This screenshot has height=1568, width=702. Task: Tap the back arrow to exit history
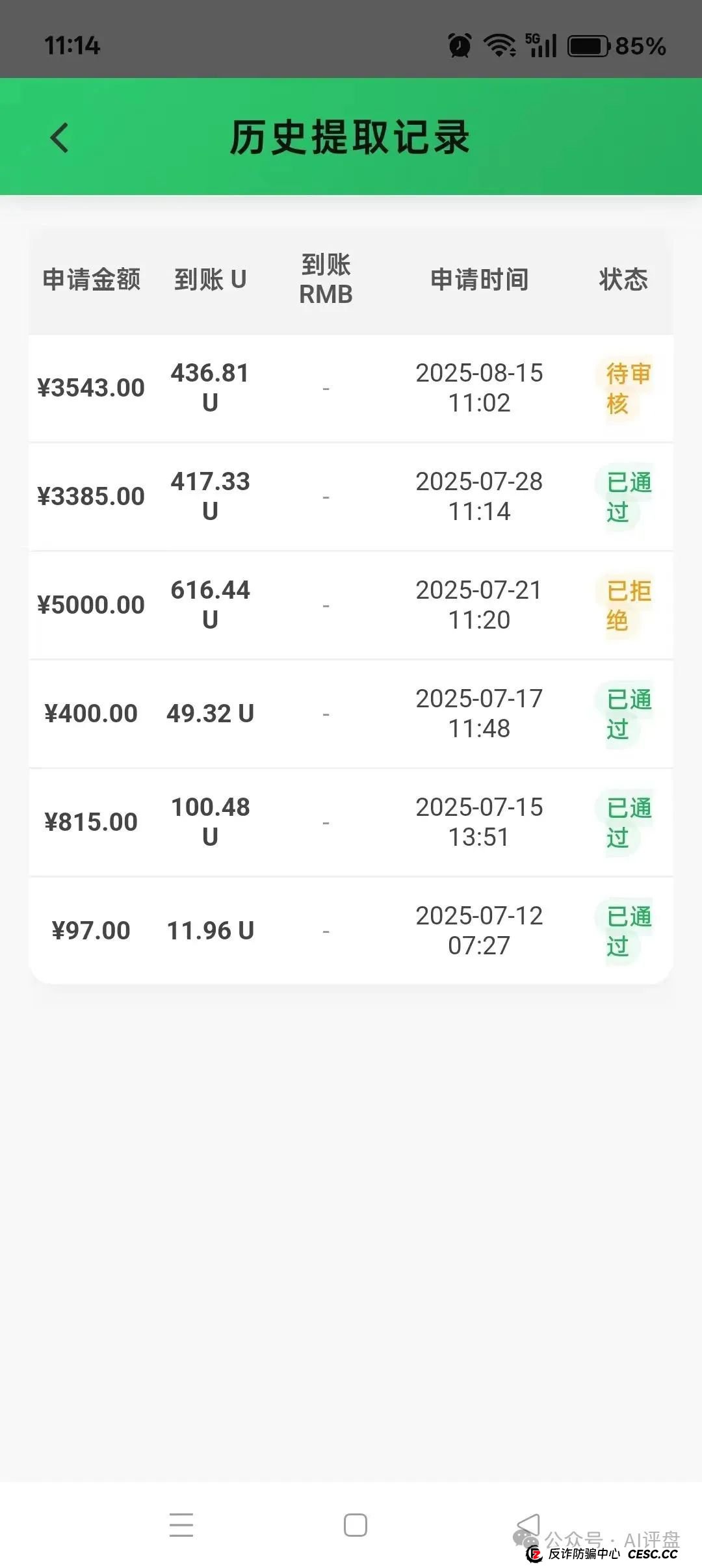tap(58, 138)
